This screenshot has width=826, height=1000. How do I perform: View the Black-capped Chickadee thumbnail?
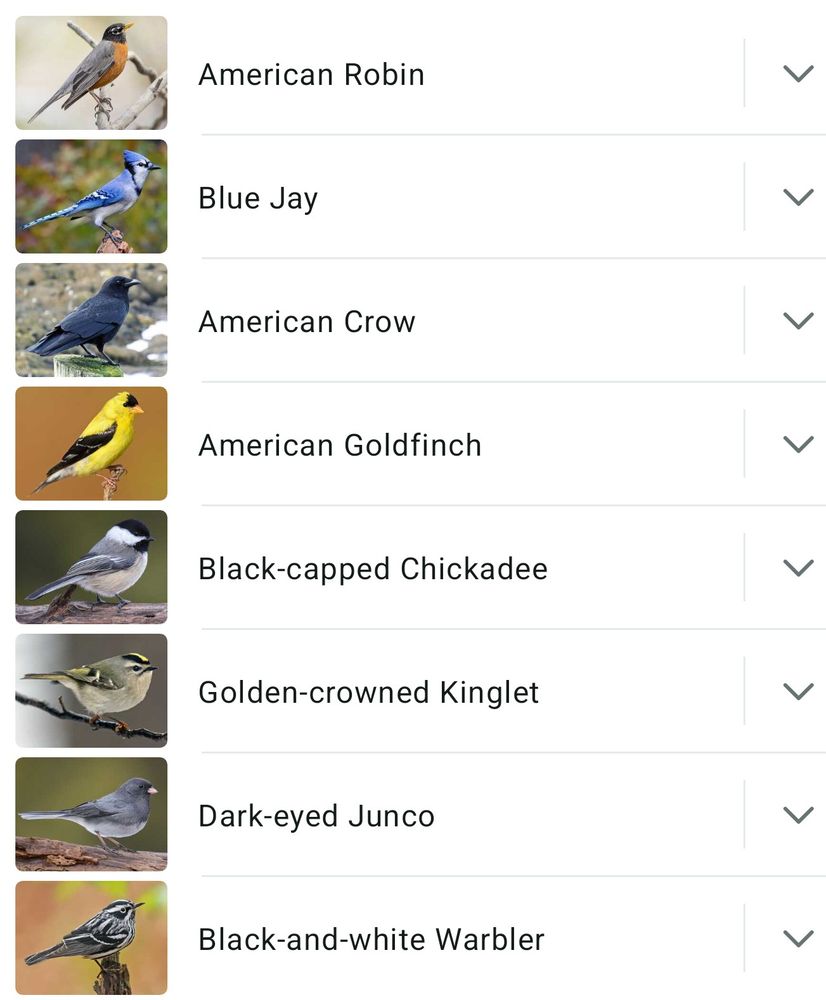point(90,567)
